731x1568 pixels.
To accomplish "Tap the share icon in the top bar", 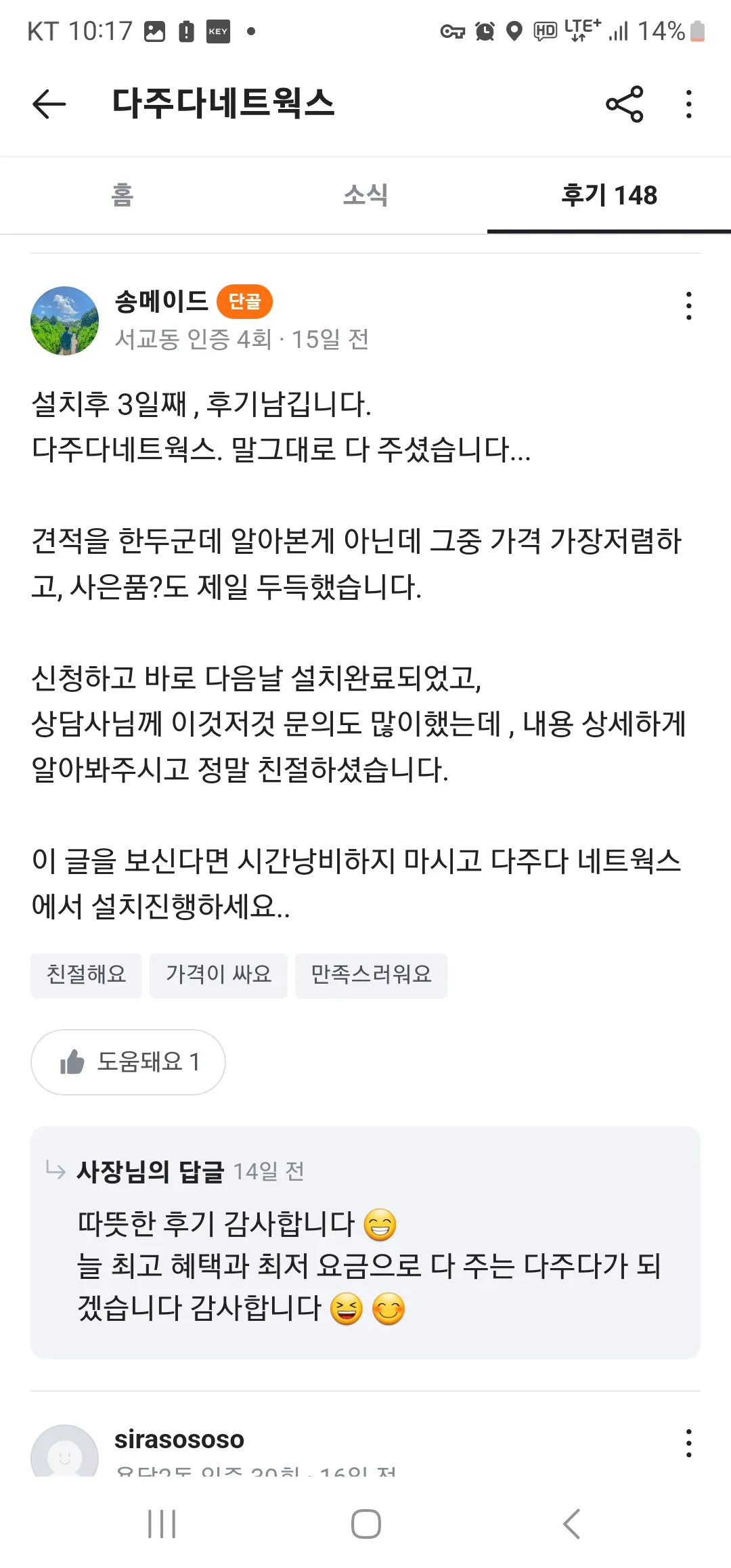I will tap(624, 103).
